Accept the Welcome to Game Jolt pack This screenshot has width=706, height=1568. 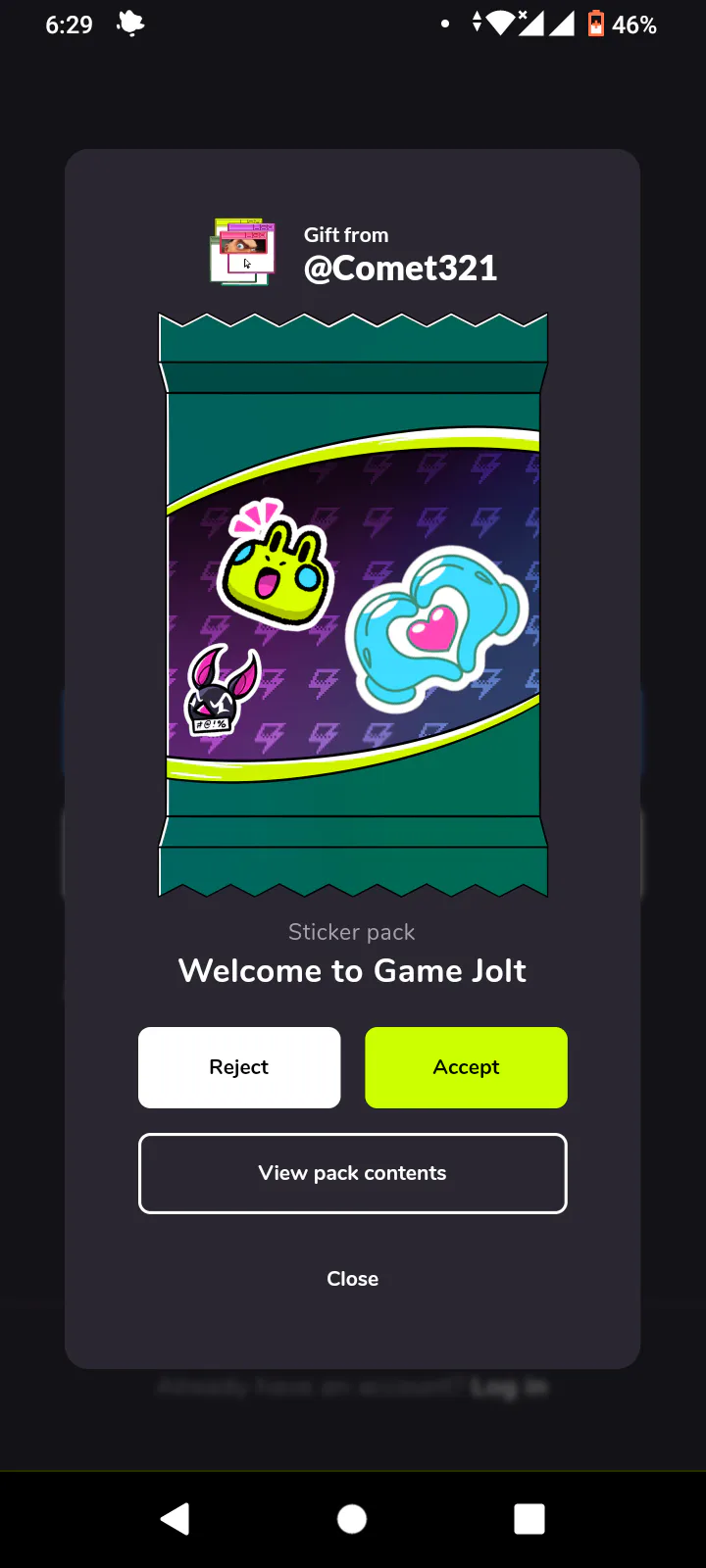click(x=466, y=1067)
